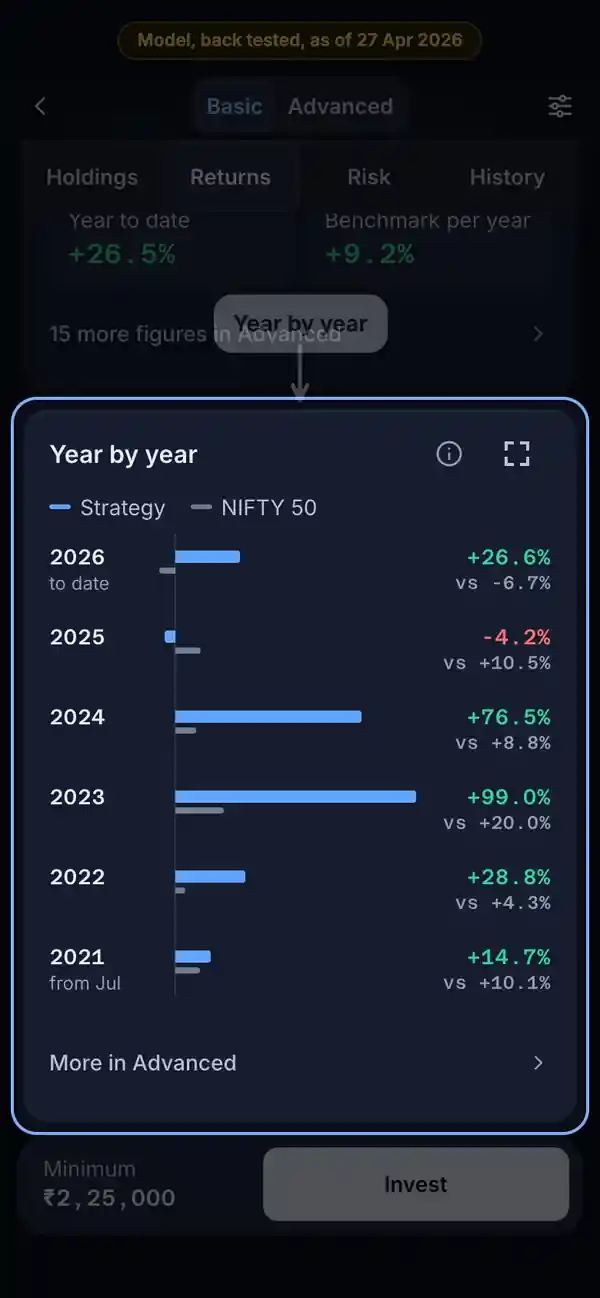Open the History tab
This screenshot has height=1298, width=600.
tap(507, 177)
